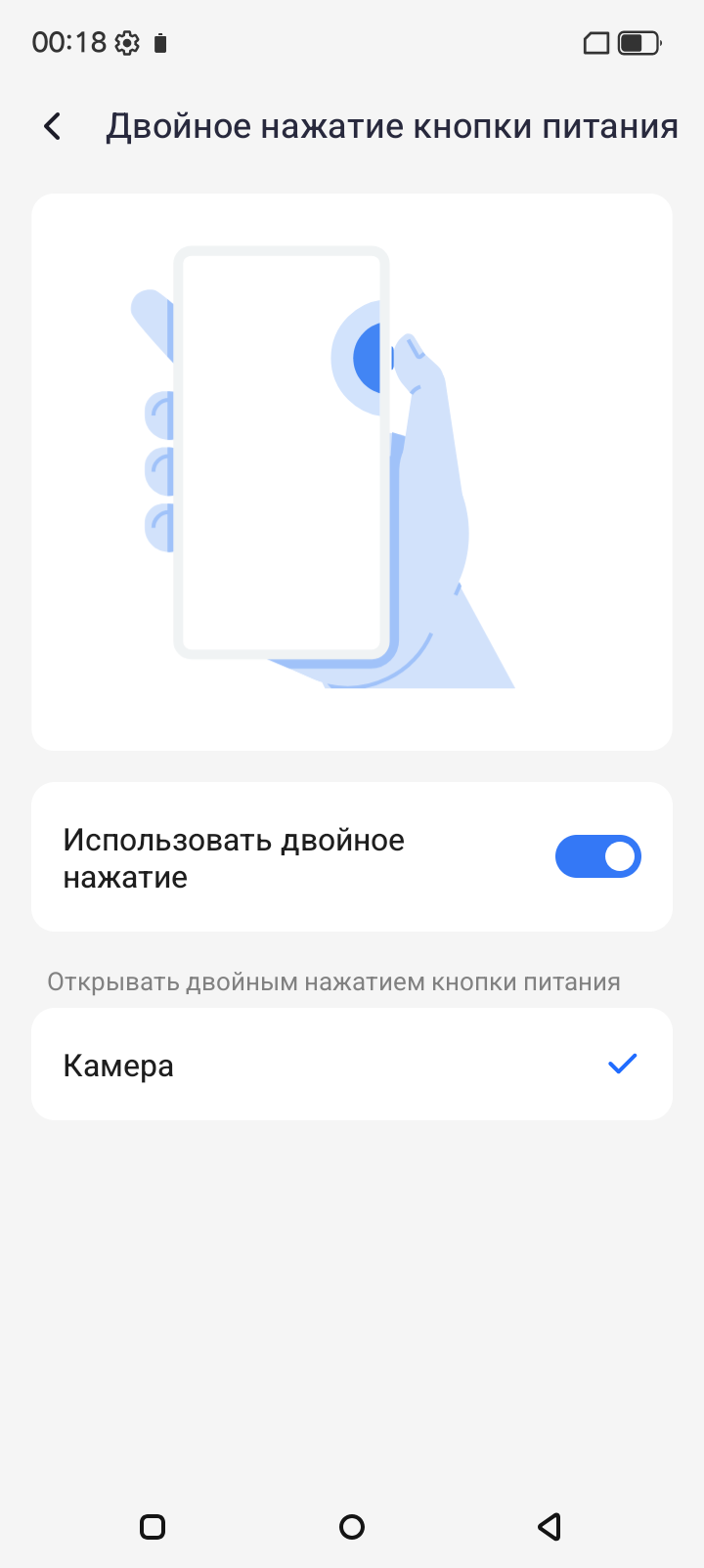Screen dimensions: 704x1568
Task: Go back from the double-press power button settings
Action: 53,126
